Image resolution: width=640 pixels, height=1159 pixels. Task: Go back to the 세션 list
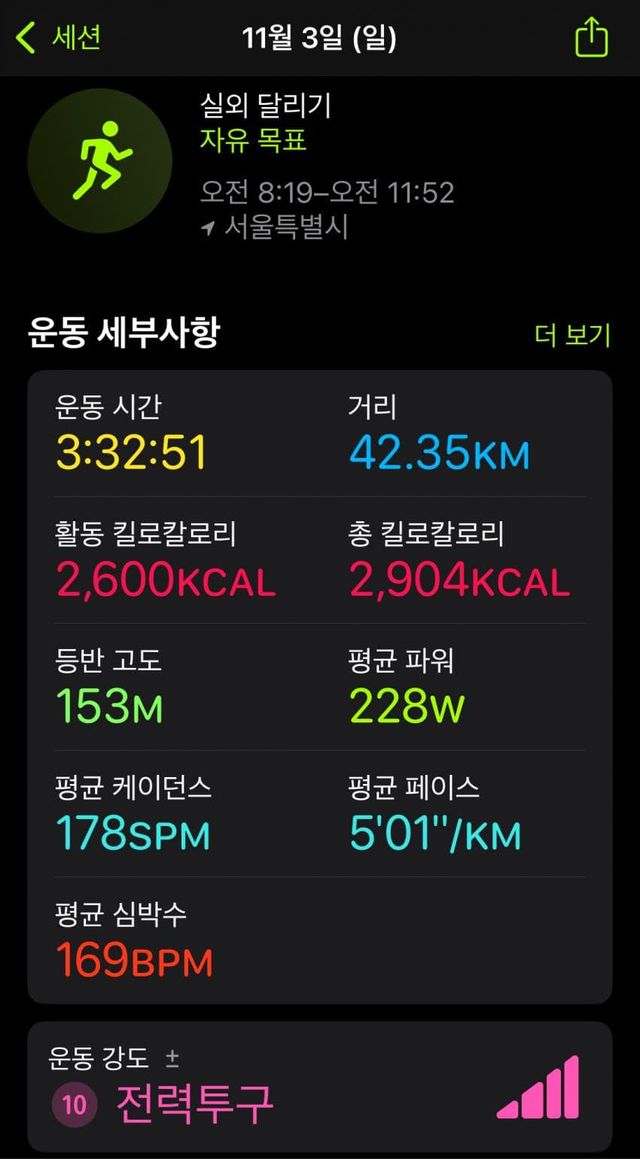tap(58, 38)
